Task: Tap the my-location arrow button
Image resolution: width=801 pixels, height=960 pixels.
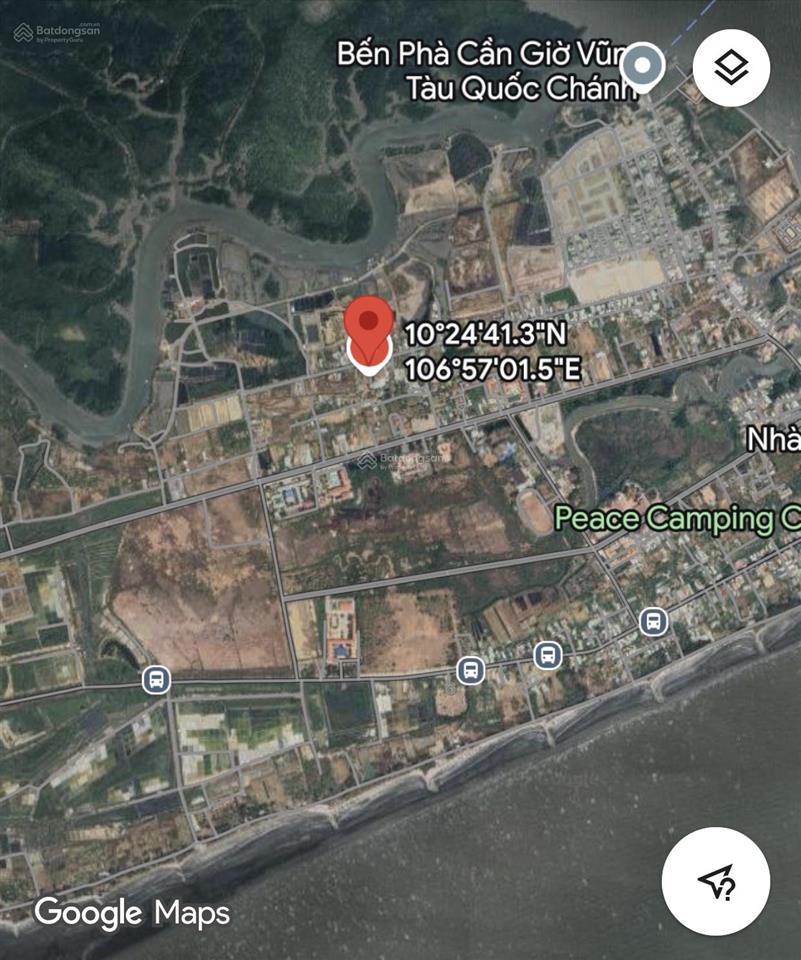Action: (x=716, y=881)
